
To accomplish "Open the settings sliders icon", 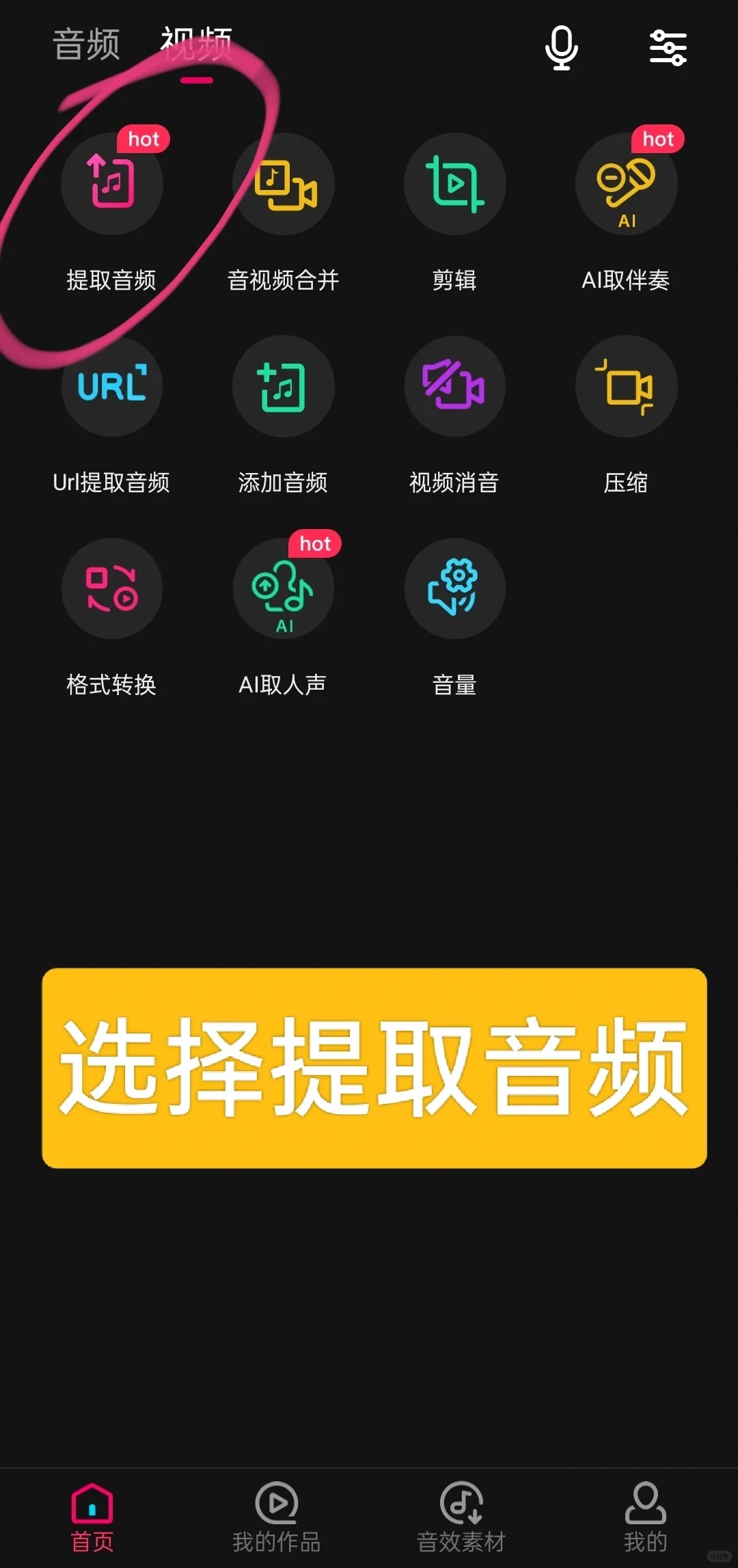I will 668,48.
